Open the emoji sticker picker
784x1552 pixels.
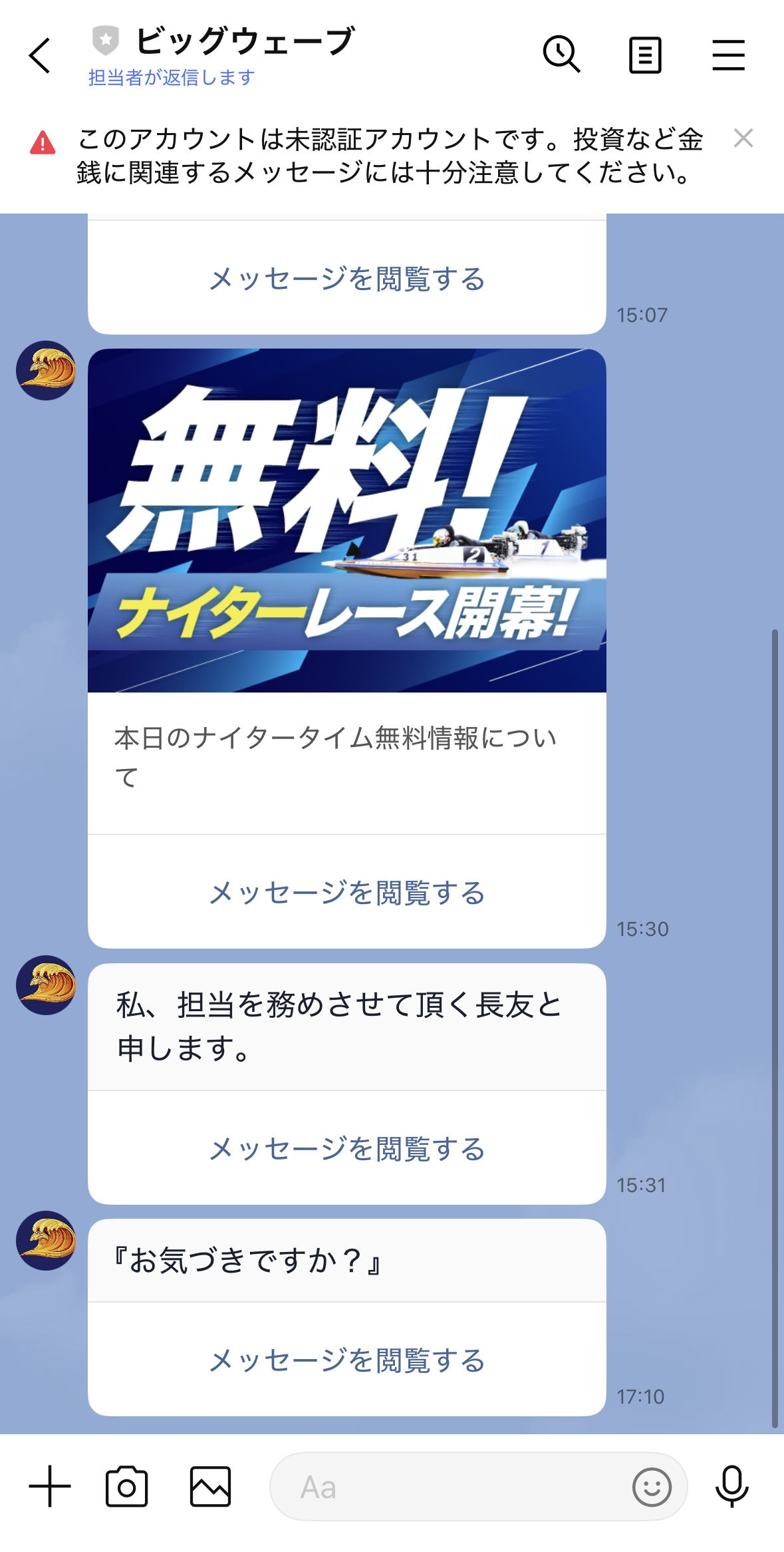point(652,1486)
